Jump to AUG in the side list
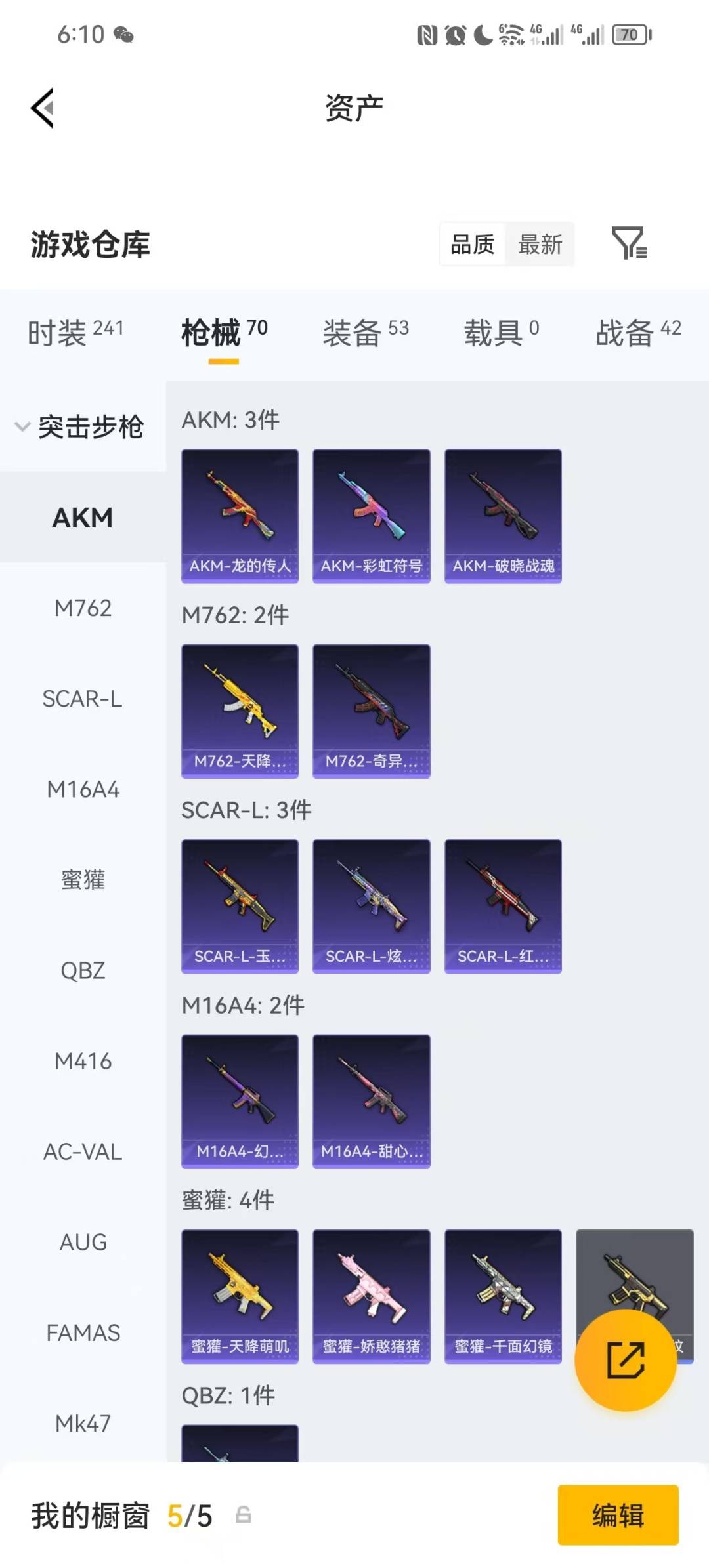Screen dimensions: 709x1568 click(83, 1242)
